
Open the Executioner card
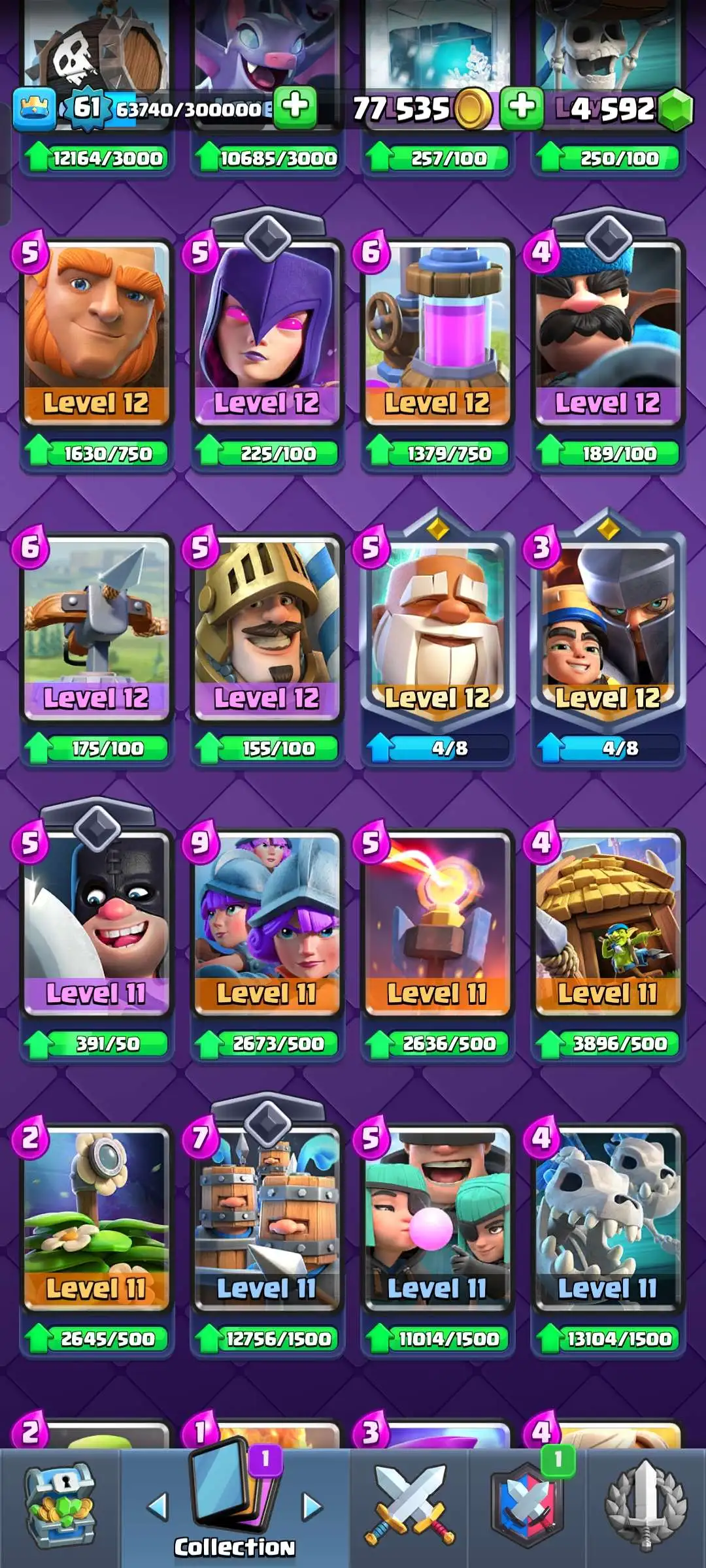(97, 921)
